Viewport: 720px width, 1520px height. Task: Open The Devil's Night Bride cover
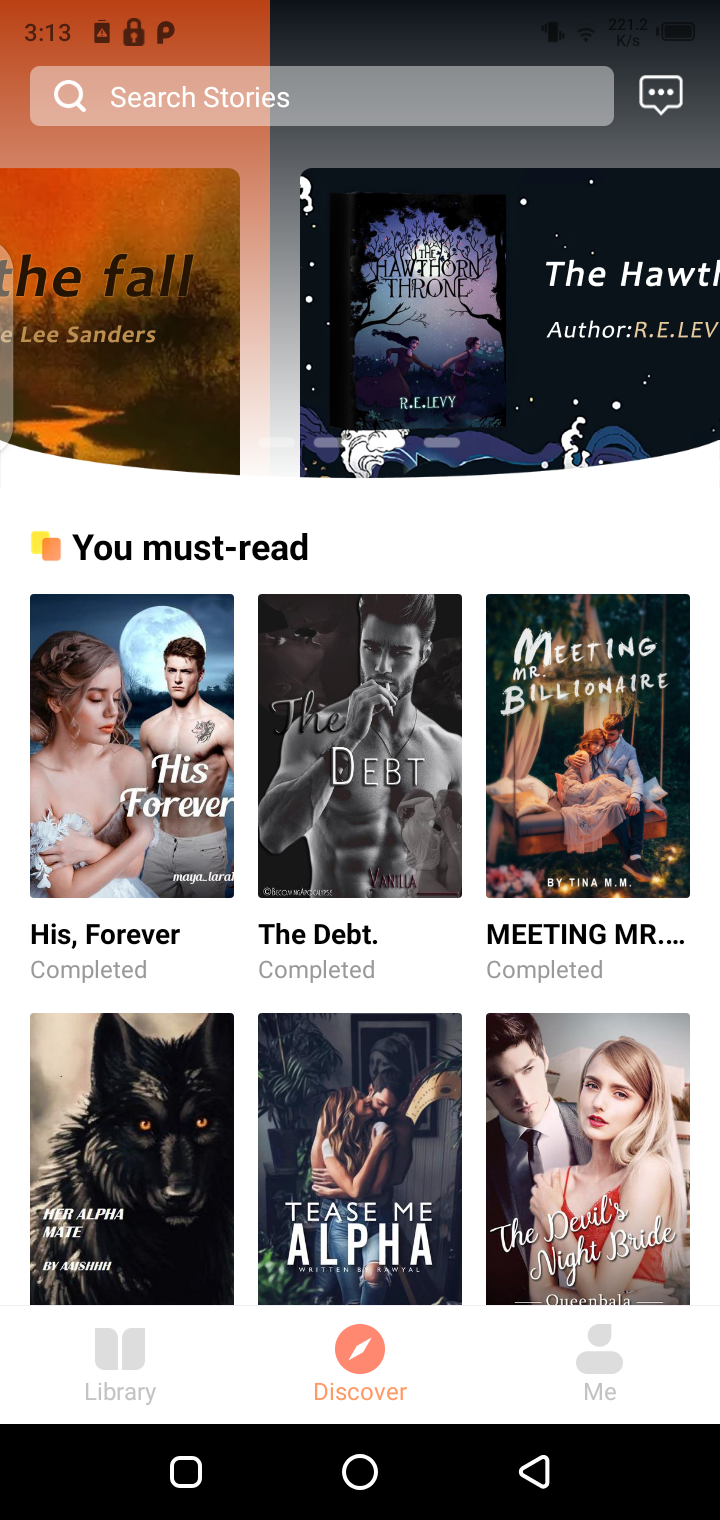(588, 1158)
